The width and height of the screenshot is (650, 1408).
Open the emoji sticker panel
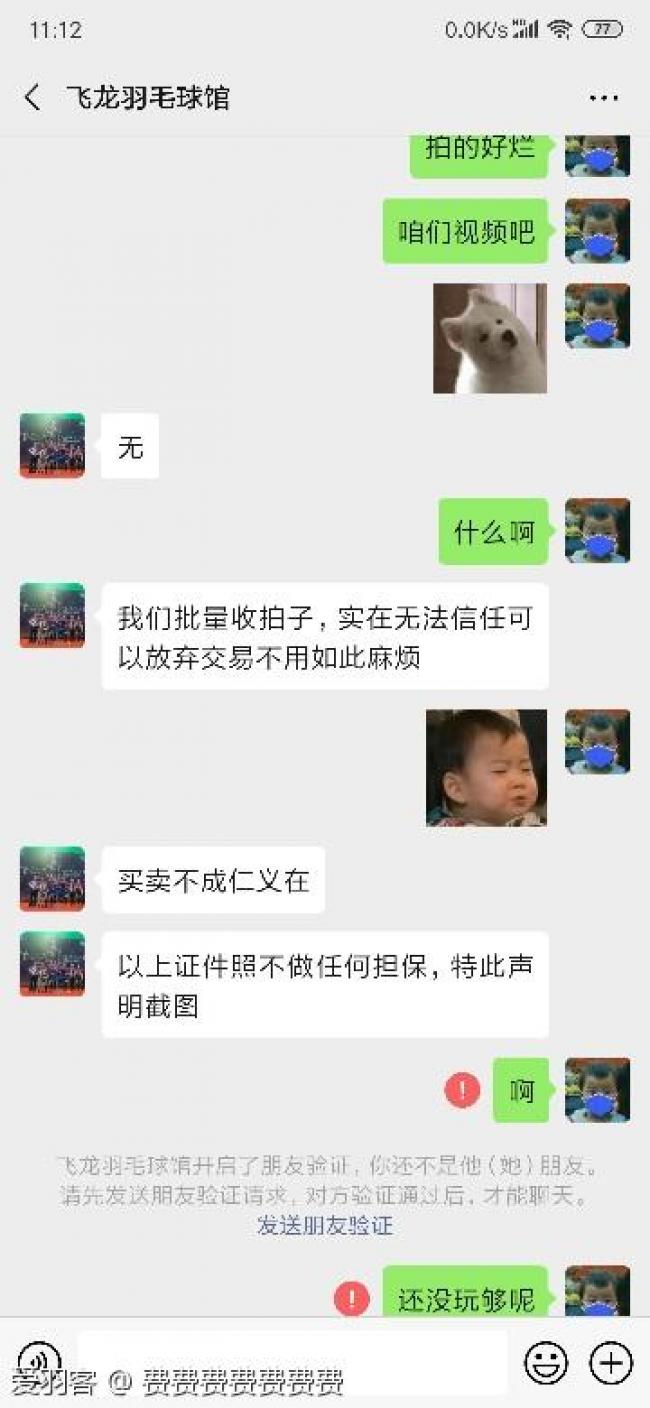click(x=546, y=1362)
